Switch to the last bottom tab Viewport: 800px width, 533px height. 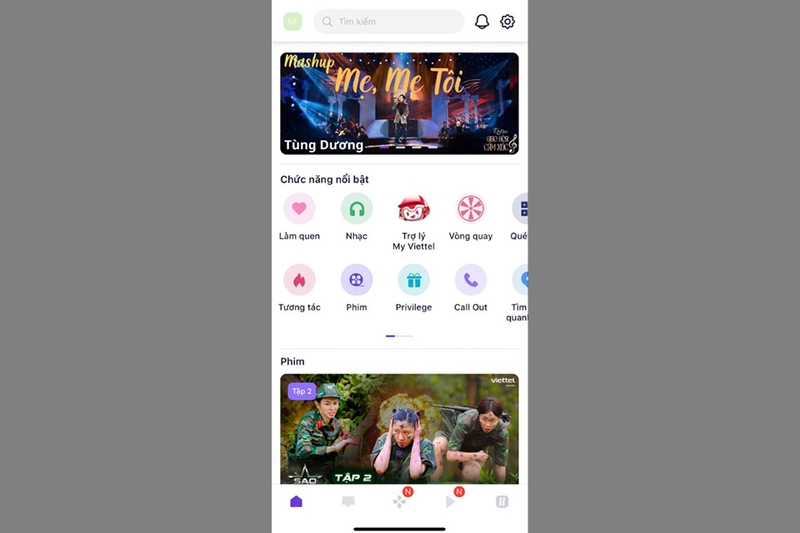(x=503, y=501)
